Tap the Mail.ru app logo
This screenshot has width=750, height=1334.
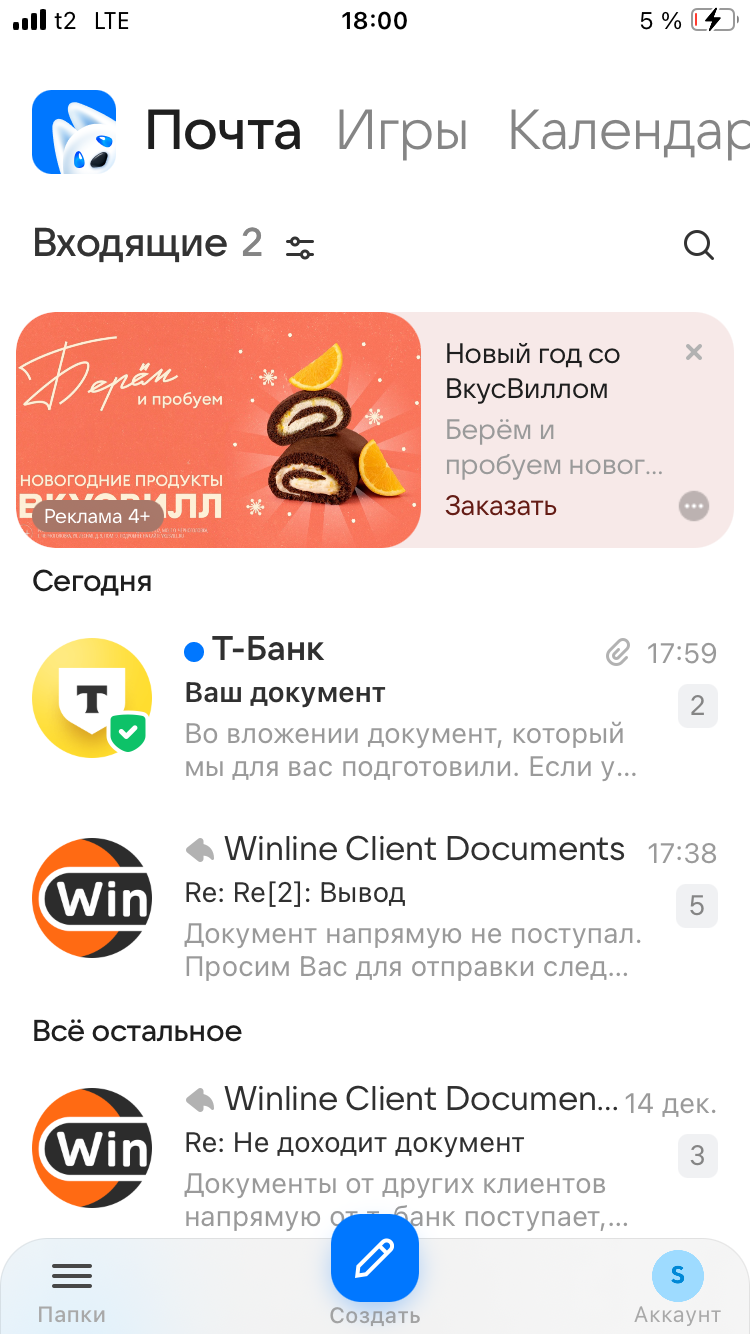tap(74, 132)
